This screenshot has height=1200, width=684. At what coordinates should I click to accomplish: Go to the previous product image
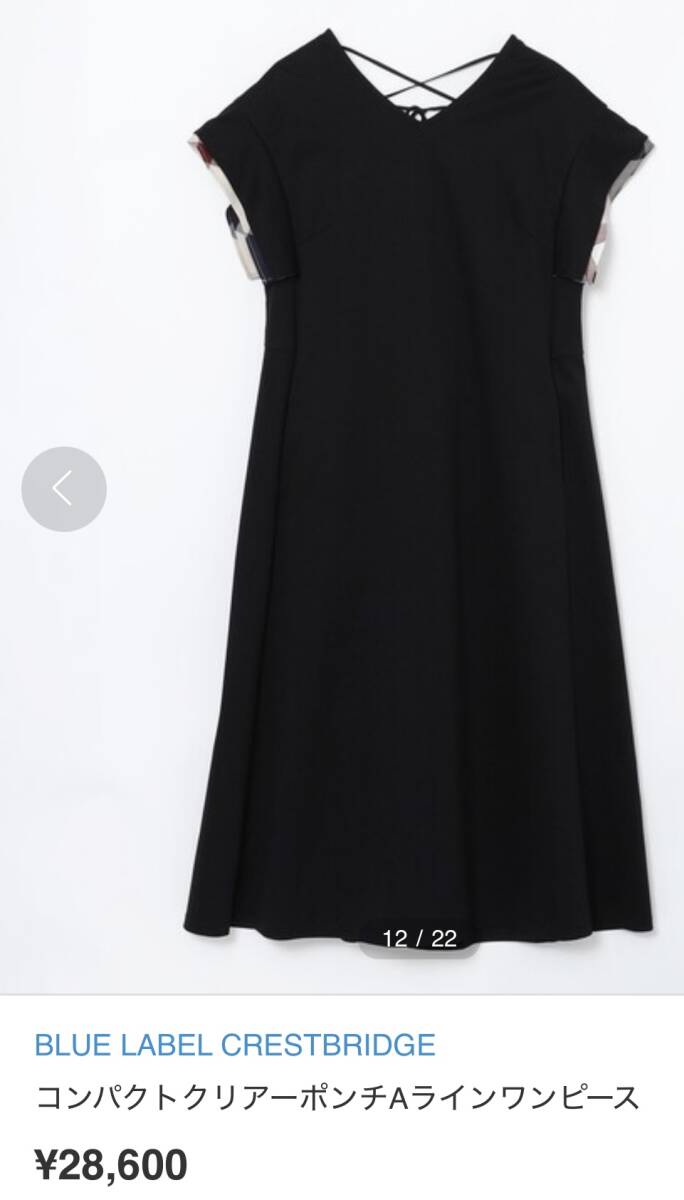click(64, 489)
